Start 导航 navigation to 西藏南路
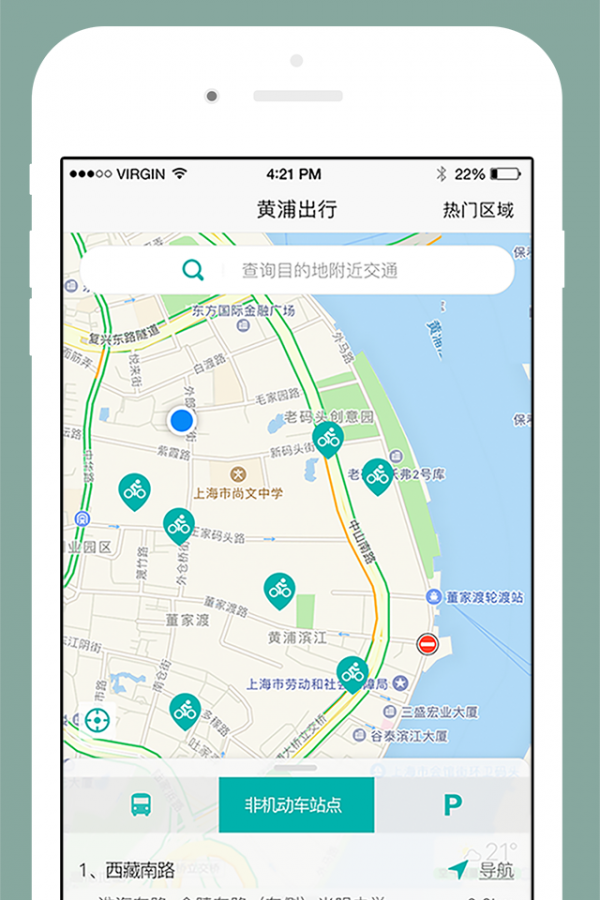The height and width of the screenshot is (900, 600). 483,870
